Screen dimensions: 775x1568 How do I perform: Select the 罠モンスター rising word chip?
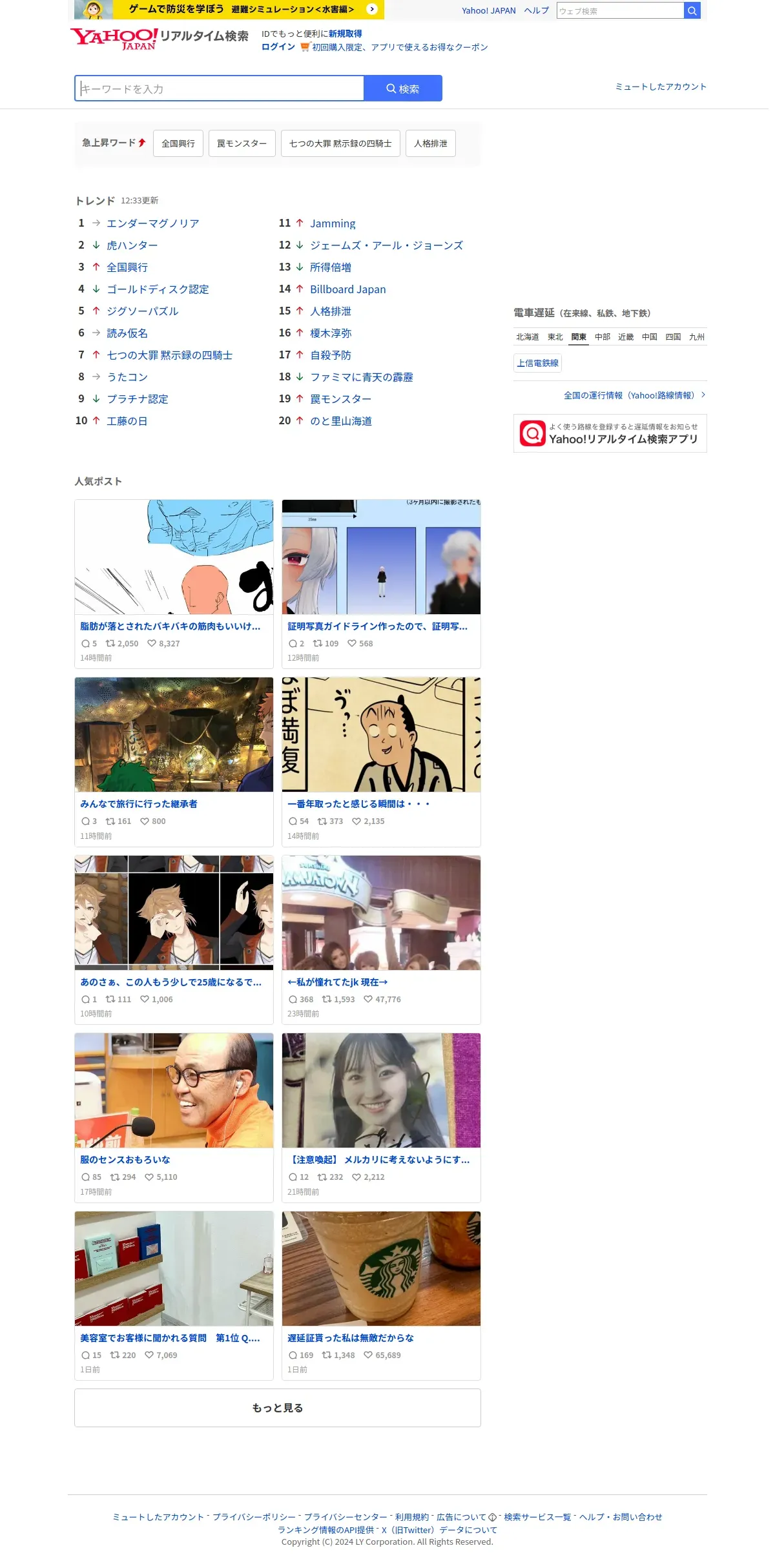coord(242,143)
